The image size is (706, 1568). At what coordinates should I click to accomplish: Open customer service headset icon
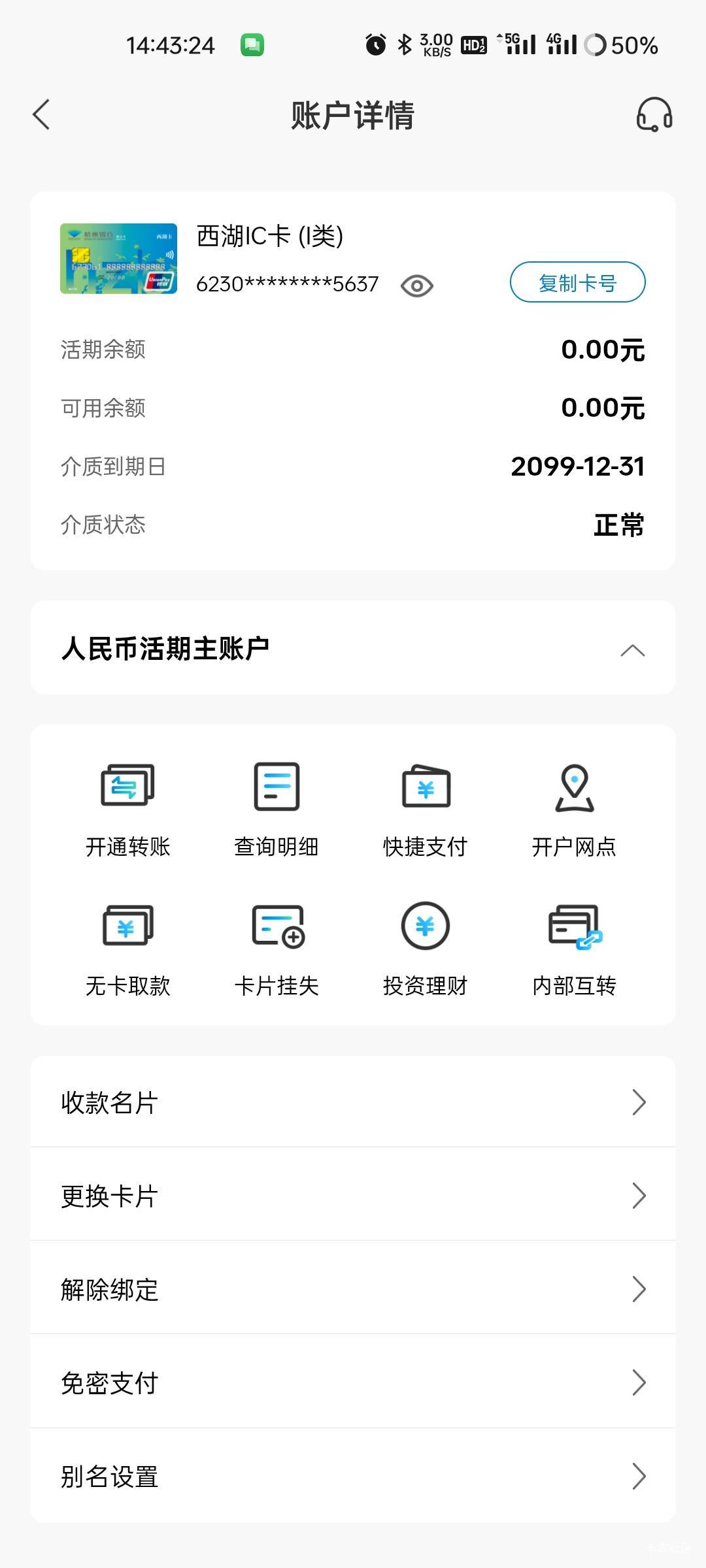tap(654, 115)
